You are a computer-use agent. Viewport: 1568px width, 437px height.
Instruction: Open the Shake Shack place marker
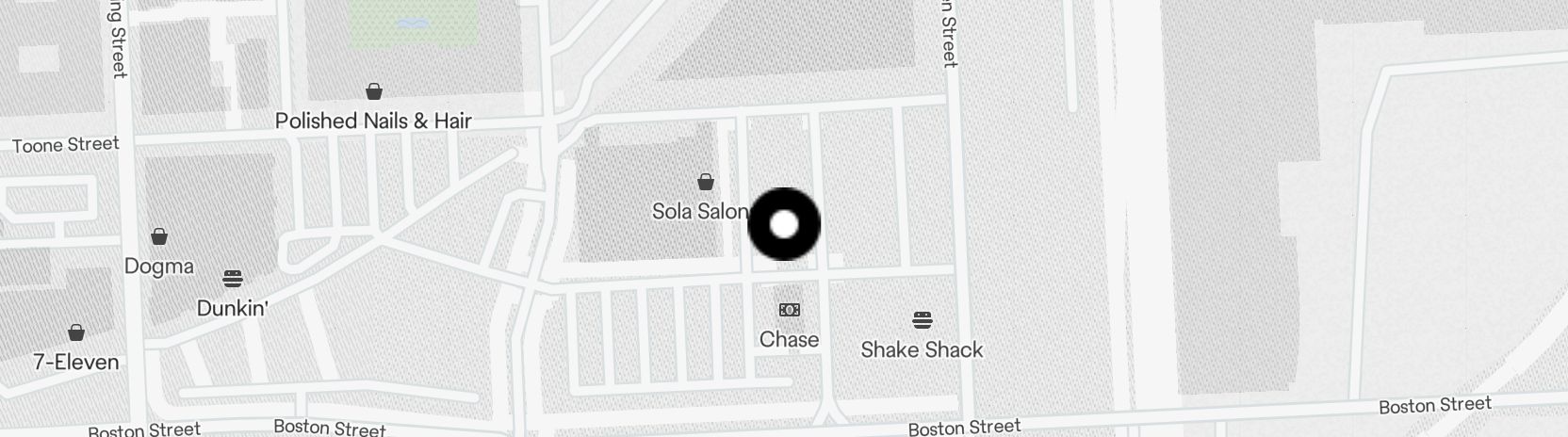click(x=923, y=320)
